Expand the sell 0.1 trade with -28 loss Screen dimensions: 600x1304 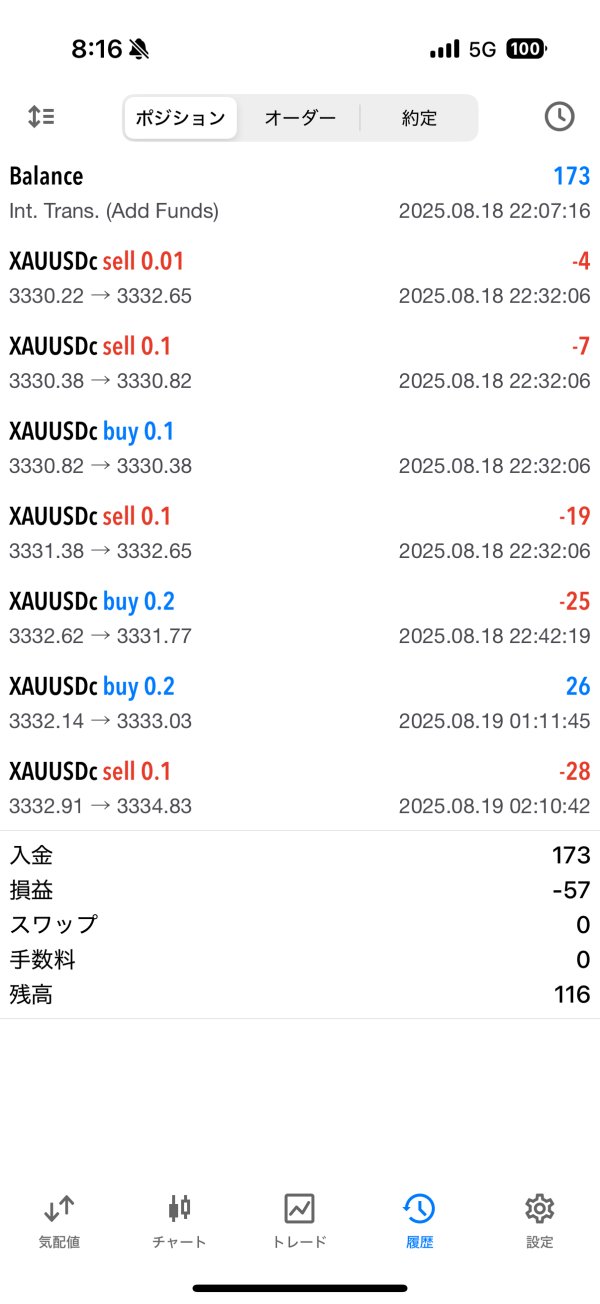[300, 787]
